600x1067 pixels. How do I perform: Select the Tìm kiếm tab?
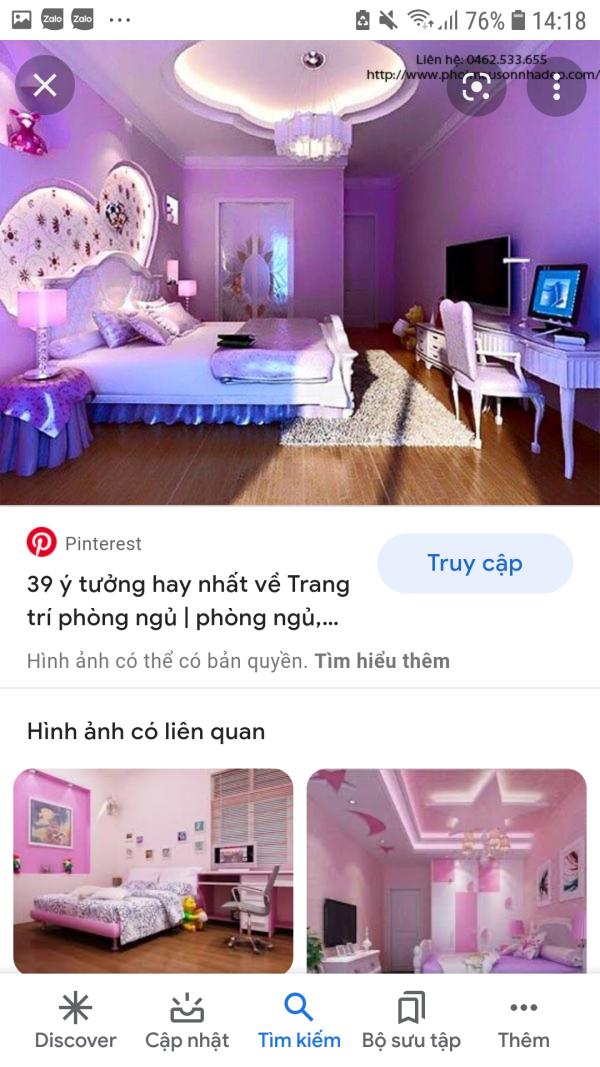[299, 1022]
